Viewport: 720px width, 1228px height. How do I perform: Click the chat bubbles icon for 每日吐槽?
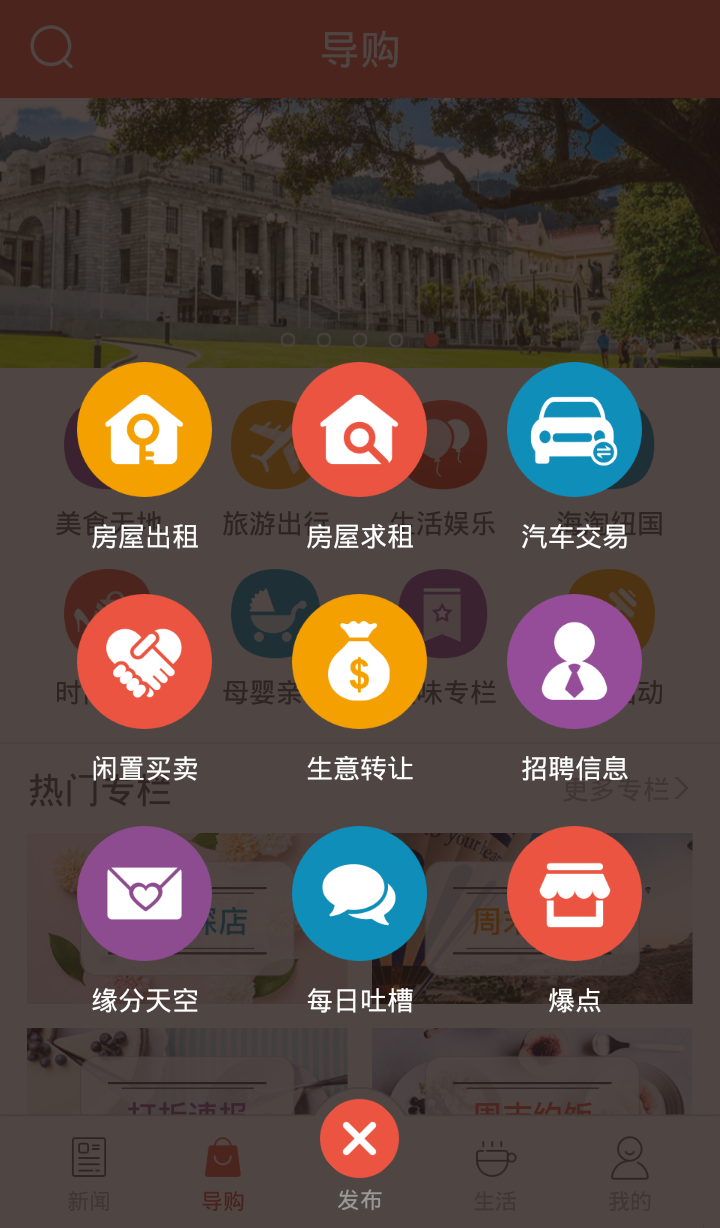point(360,893)
